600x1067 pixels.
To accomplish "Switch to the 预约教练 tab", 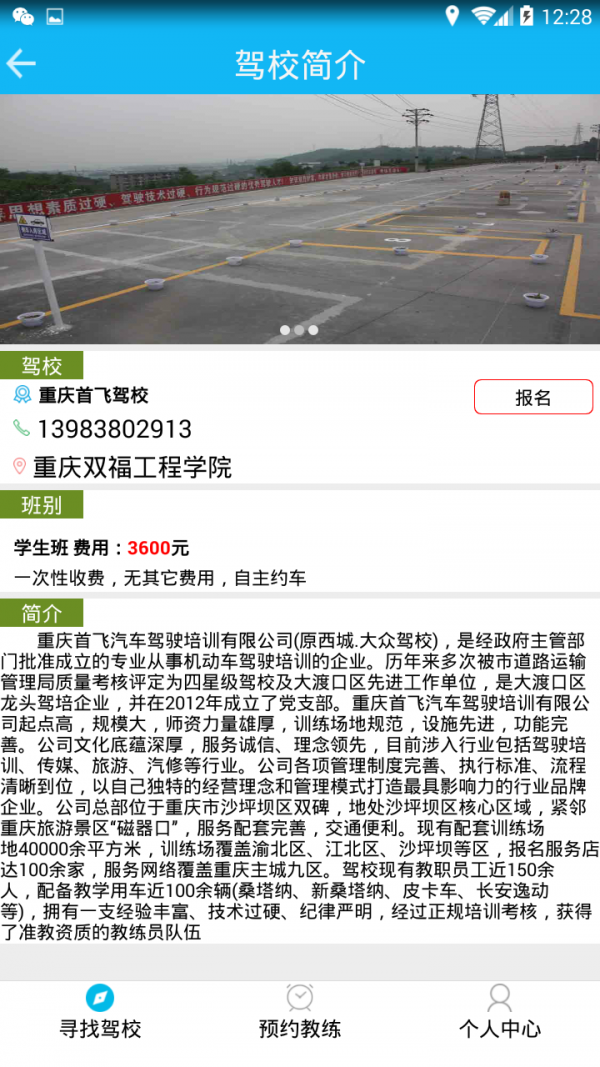I will [300, 1012].
